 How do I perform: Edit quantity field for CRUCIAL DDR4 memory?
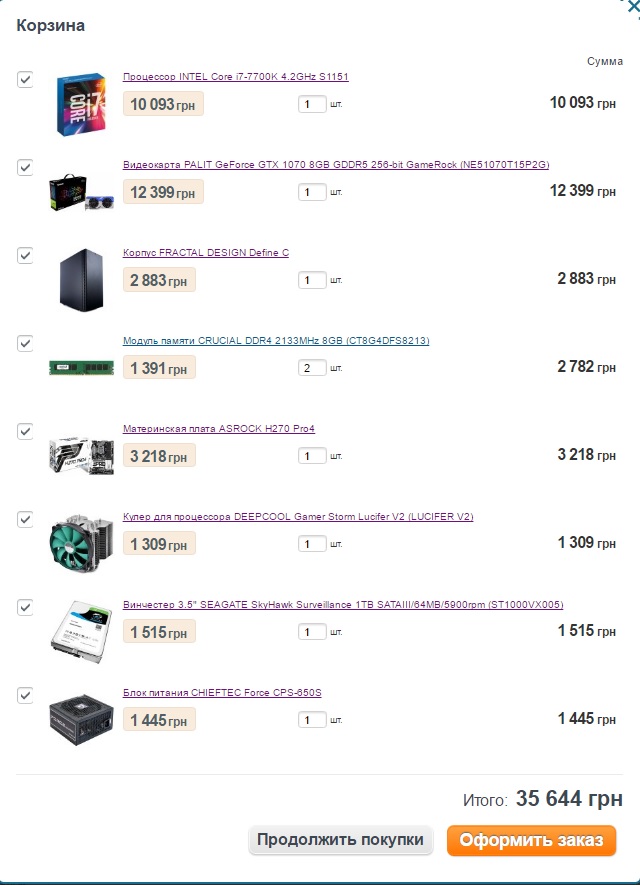312,368
